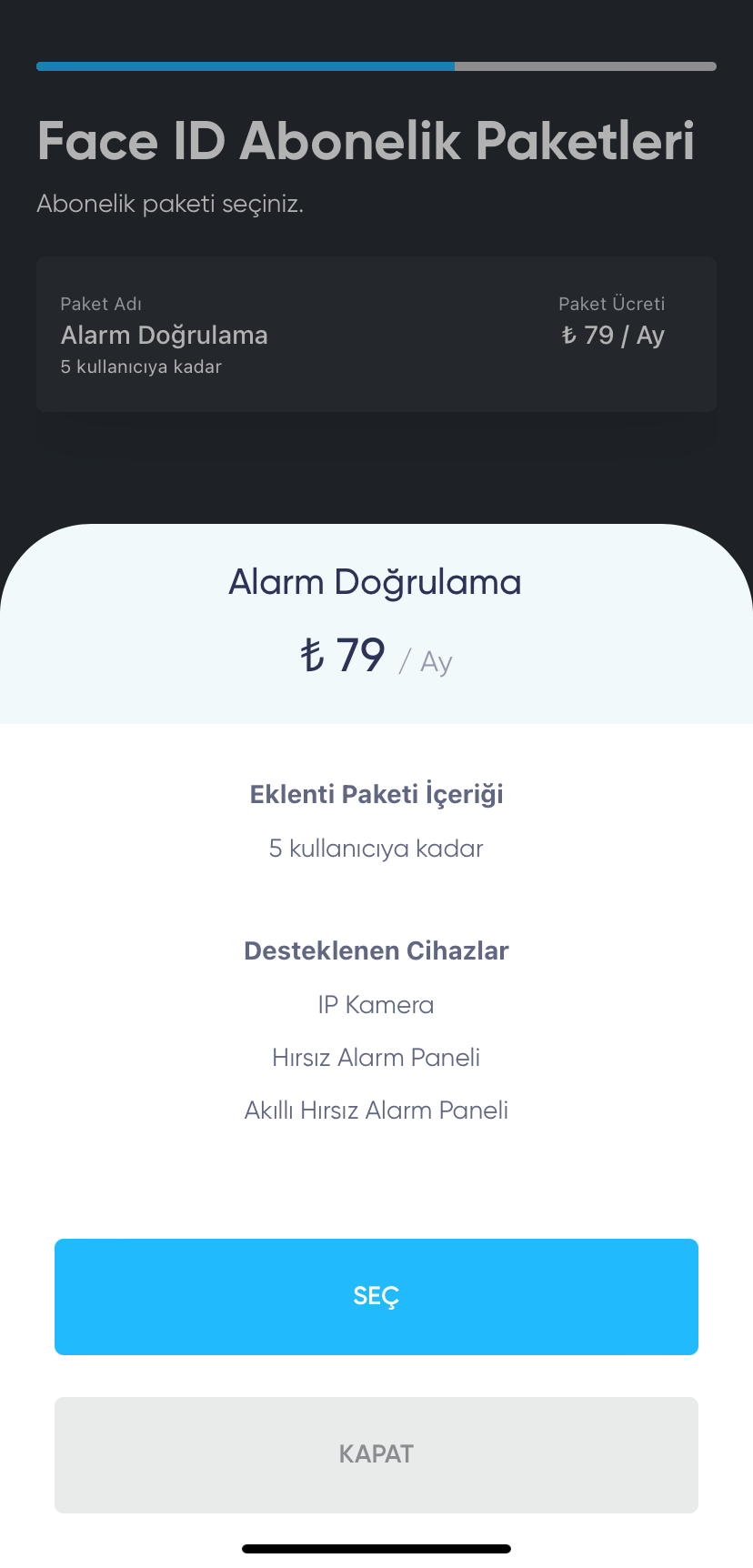Open the Alarm Doğrulama package card
Viewport: 753px width, 1568px height.
(376, 335)
